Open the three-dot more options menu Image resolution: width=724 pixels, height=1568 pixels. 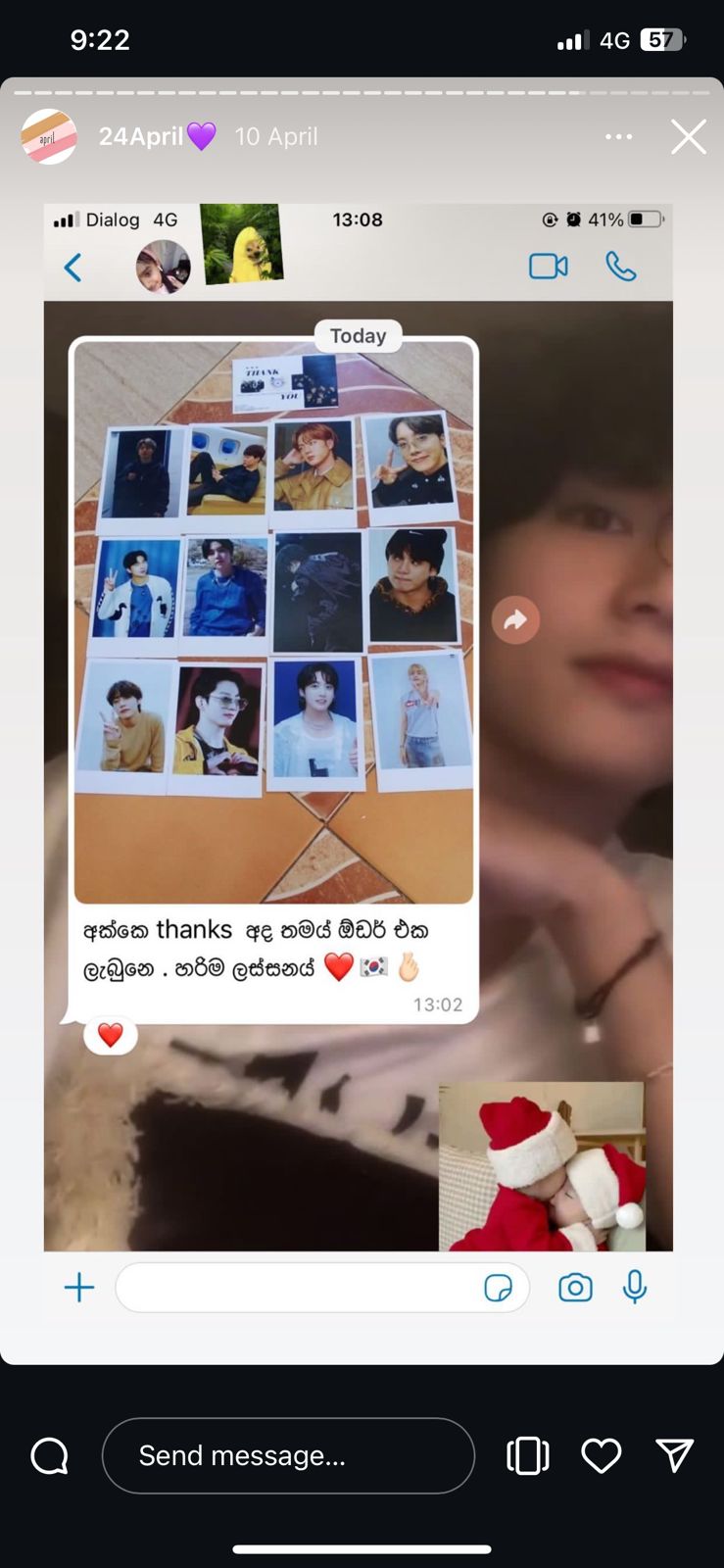tap(619, 137)
